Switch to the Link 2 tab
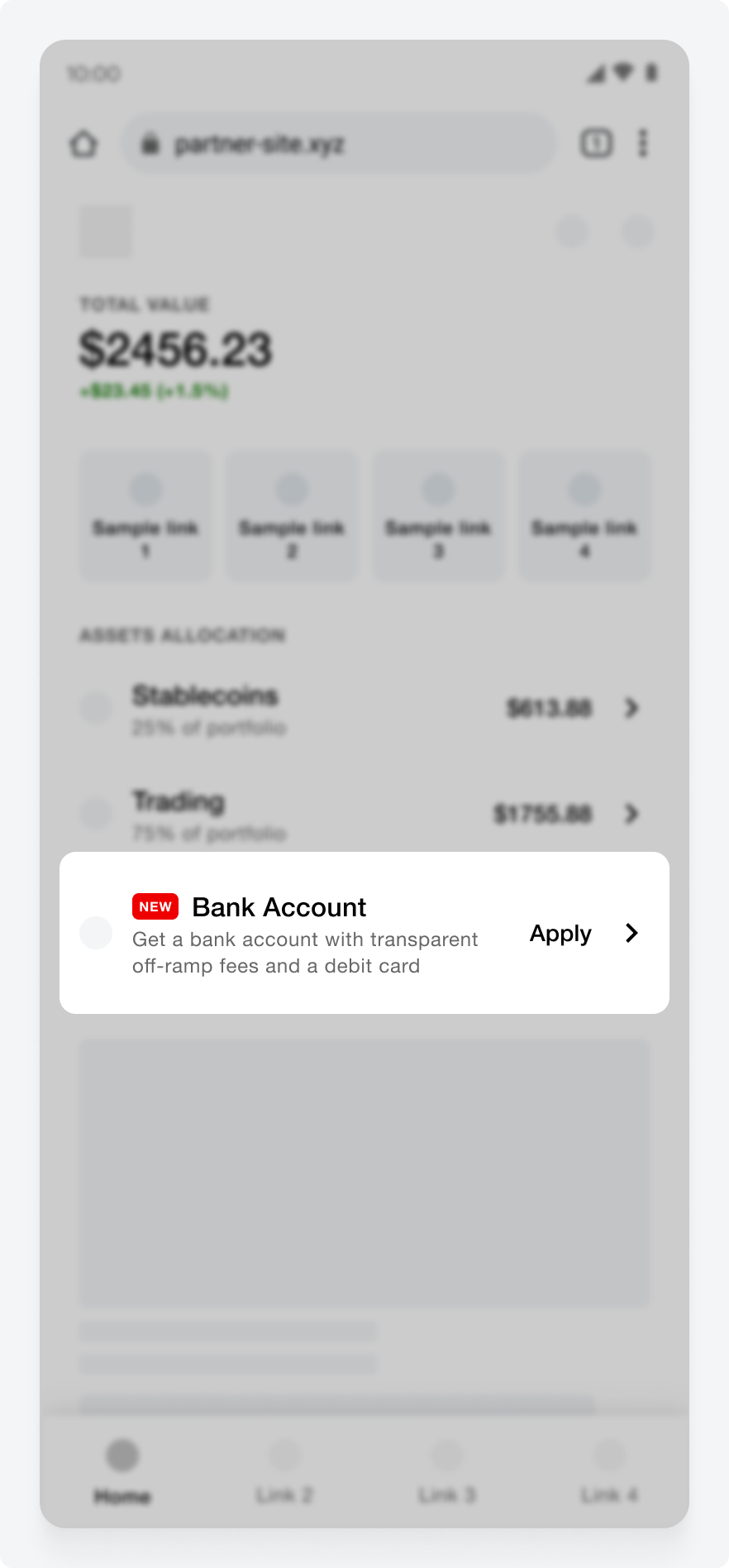 283,1471
